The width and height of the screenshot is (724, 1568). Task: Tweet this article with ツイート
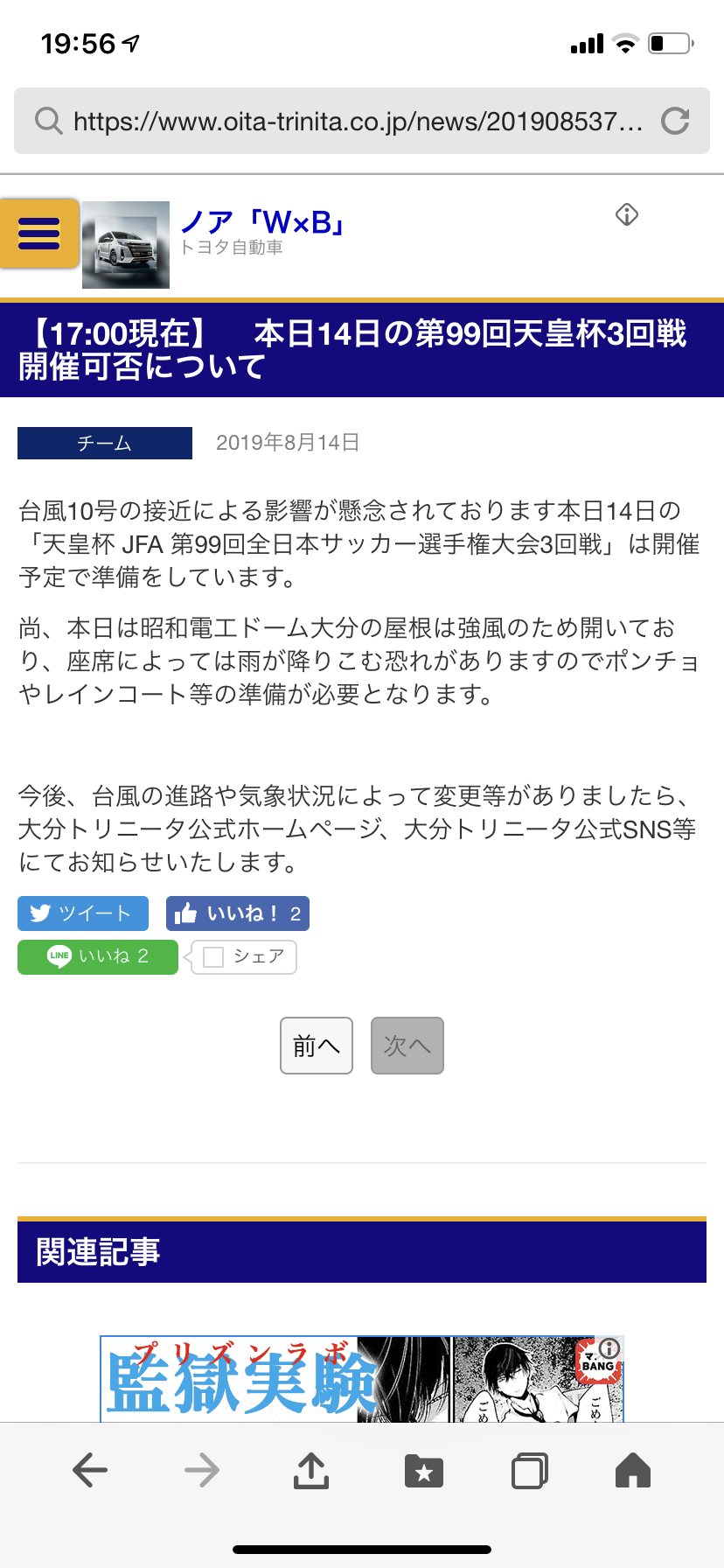point(83,913)
